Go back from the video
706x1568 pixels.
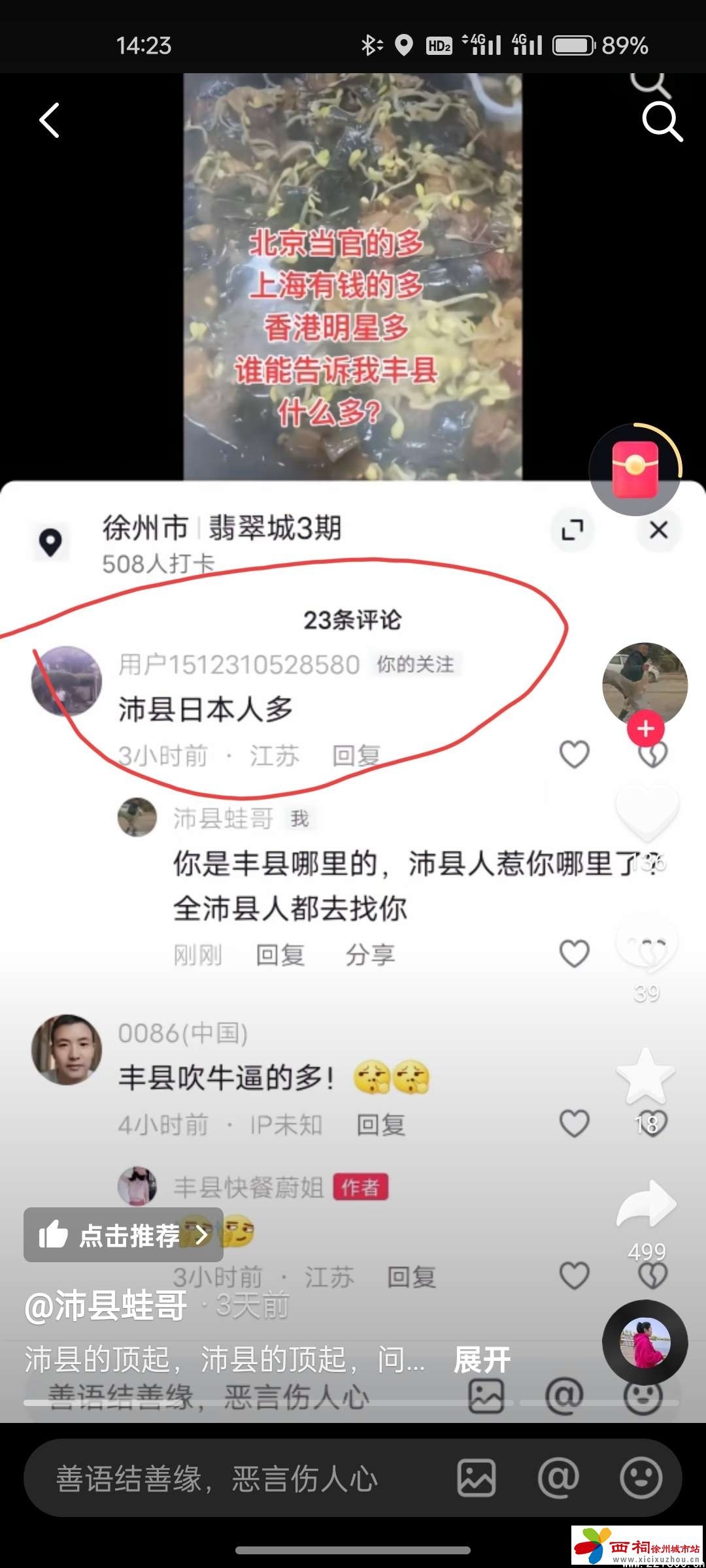click(49, 120)
